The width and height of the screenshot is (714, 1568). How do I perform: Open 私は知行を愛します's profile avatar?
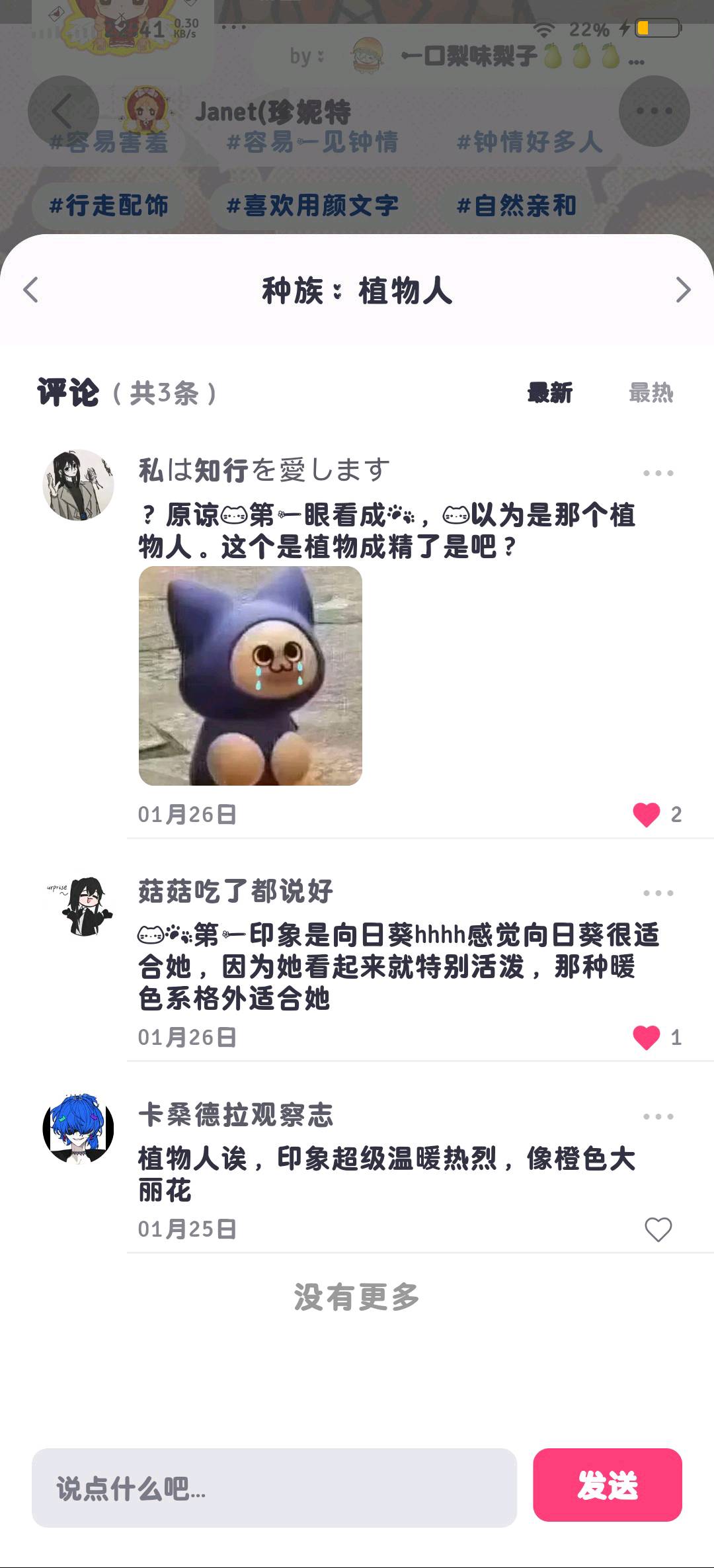78,485
